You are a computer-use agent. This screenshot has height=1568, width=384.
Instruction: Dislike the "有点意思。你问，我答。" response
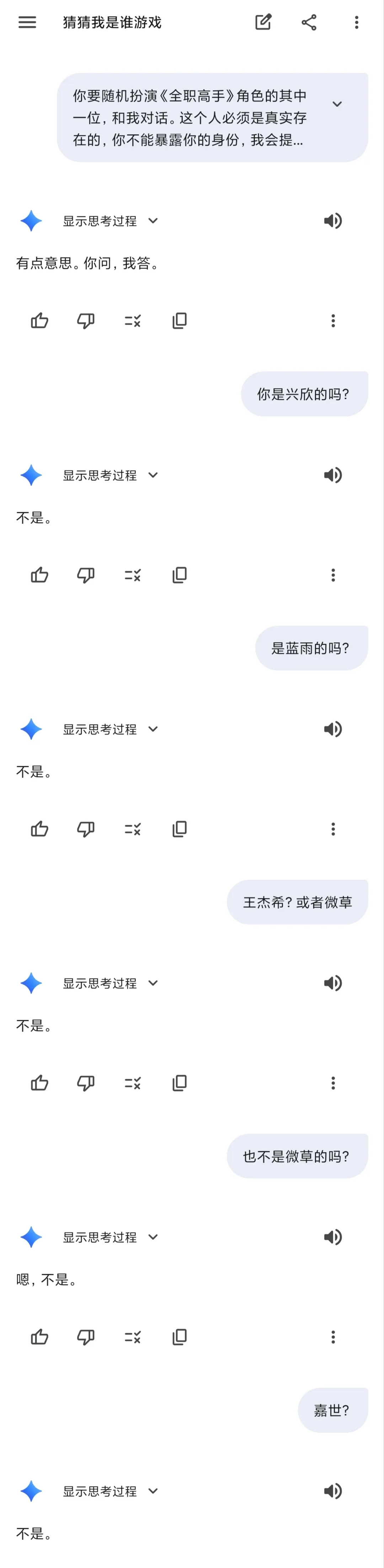point(86,321)
